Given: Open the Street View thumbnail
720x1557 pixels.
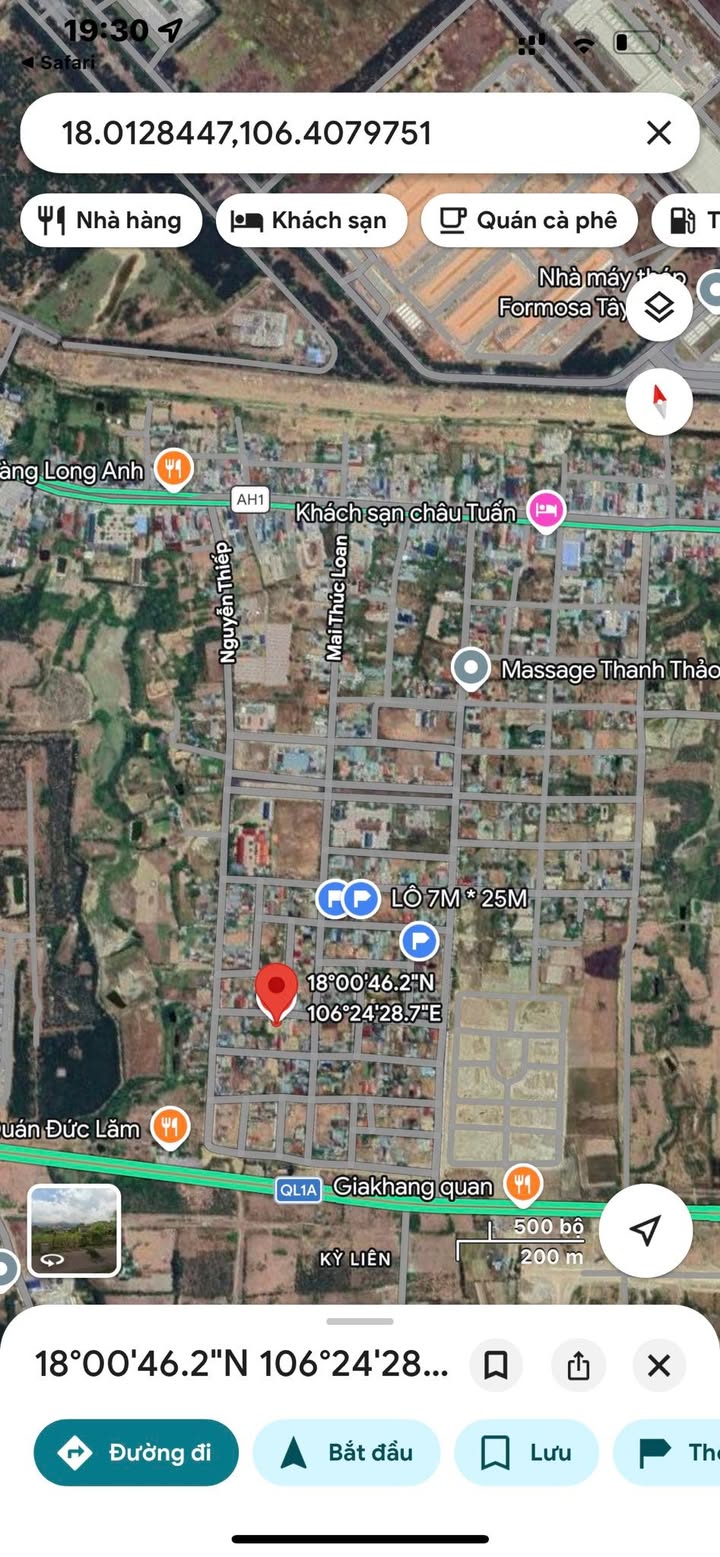Looking at the screenshot, I should point(74,1230).
